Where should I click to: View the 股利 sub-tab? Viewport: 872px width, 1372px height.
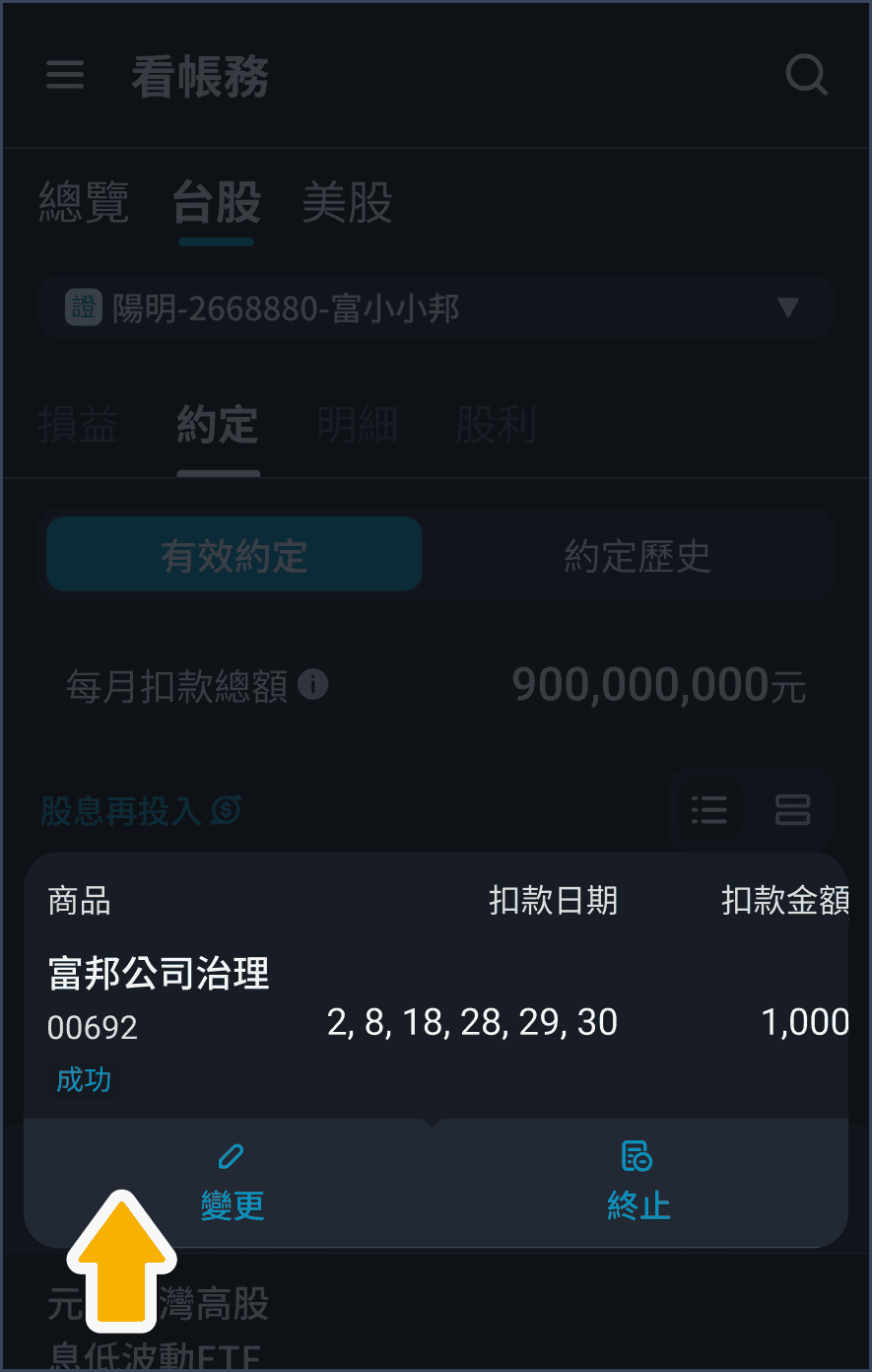pyautogui.click(x=496, y=426)
